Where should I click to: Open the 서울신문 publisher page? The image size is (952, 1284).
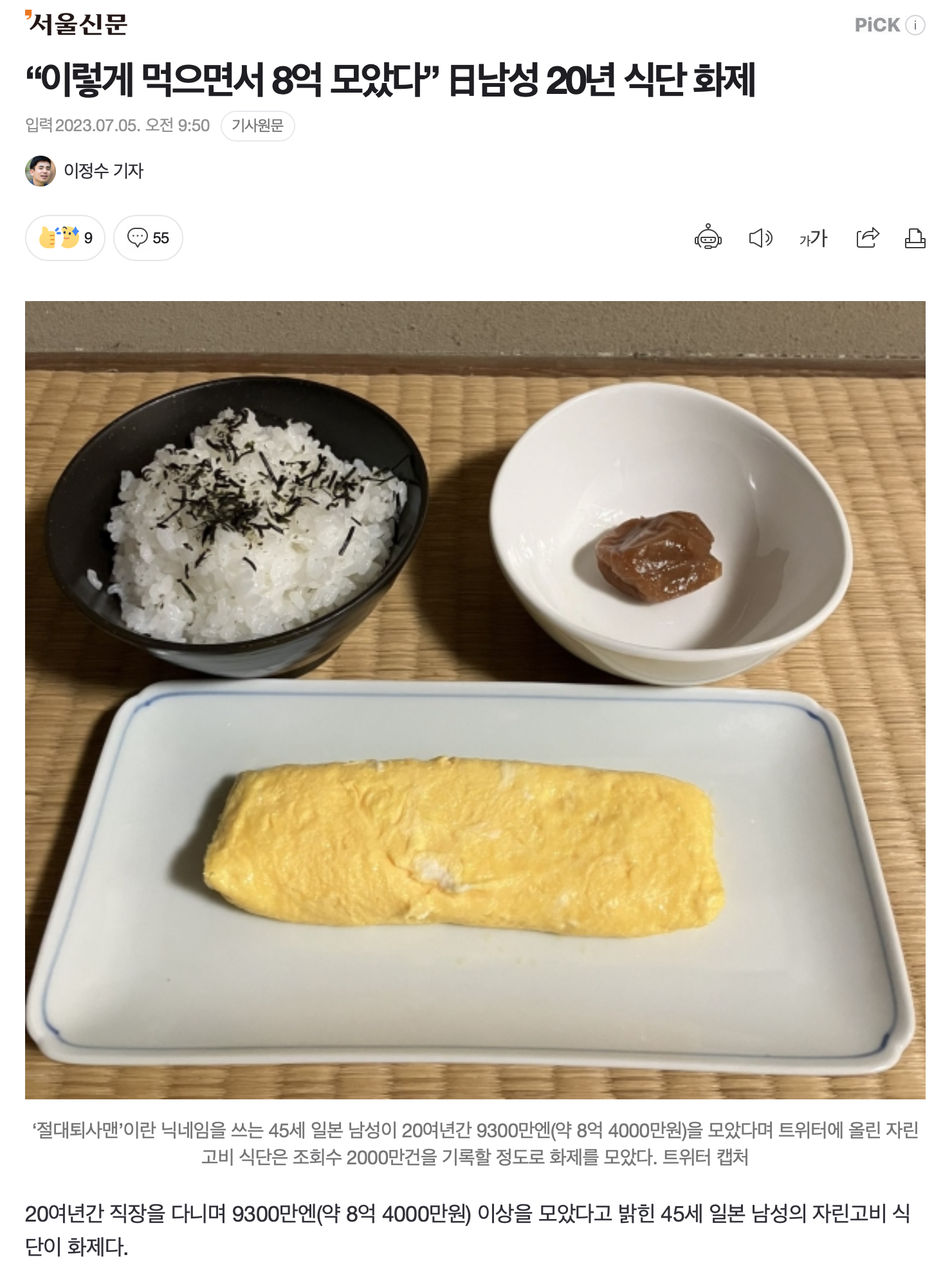[x=76, y=24]
